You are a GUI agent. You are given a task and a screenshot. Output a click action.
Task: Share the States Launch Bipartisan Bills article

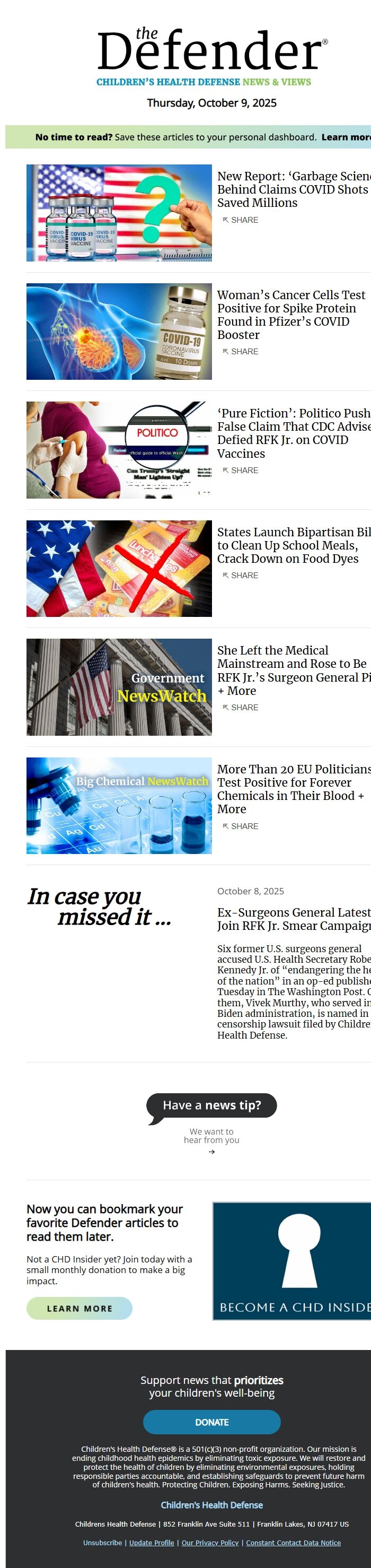tap(240, 575)
